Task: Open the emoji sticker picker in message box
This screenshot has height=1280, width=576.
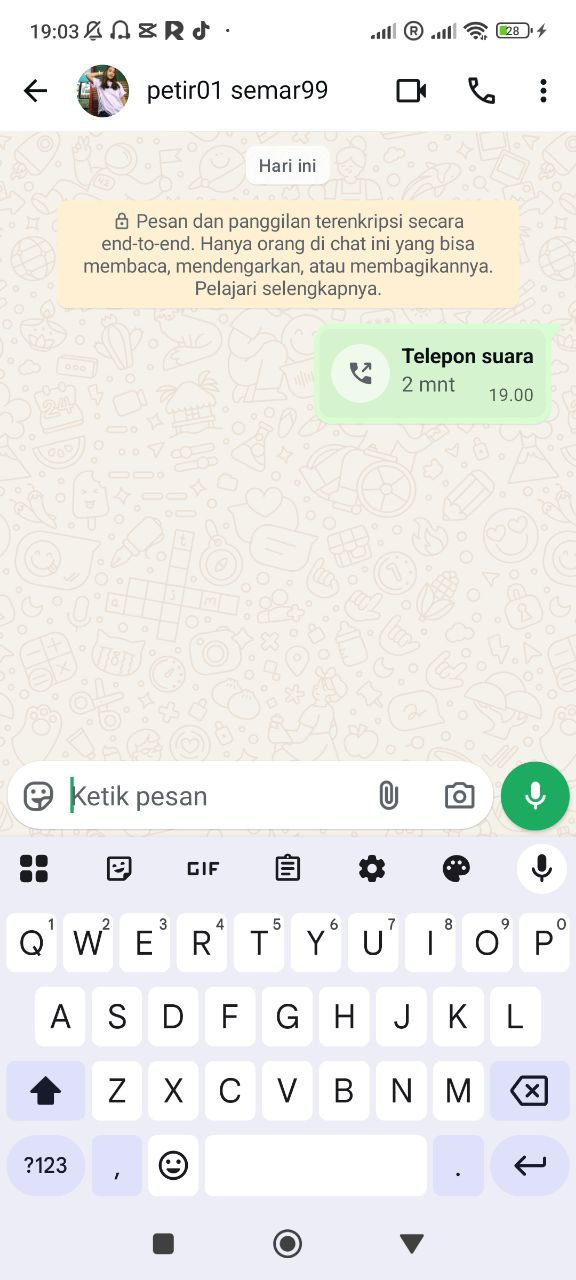Action: [38, 796]
